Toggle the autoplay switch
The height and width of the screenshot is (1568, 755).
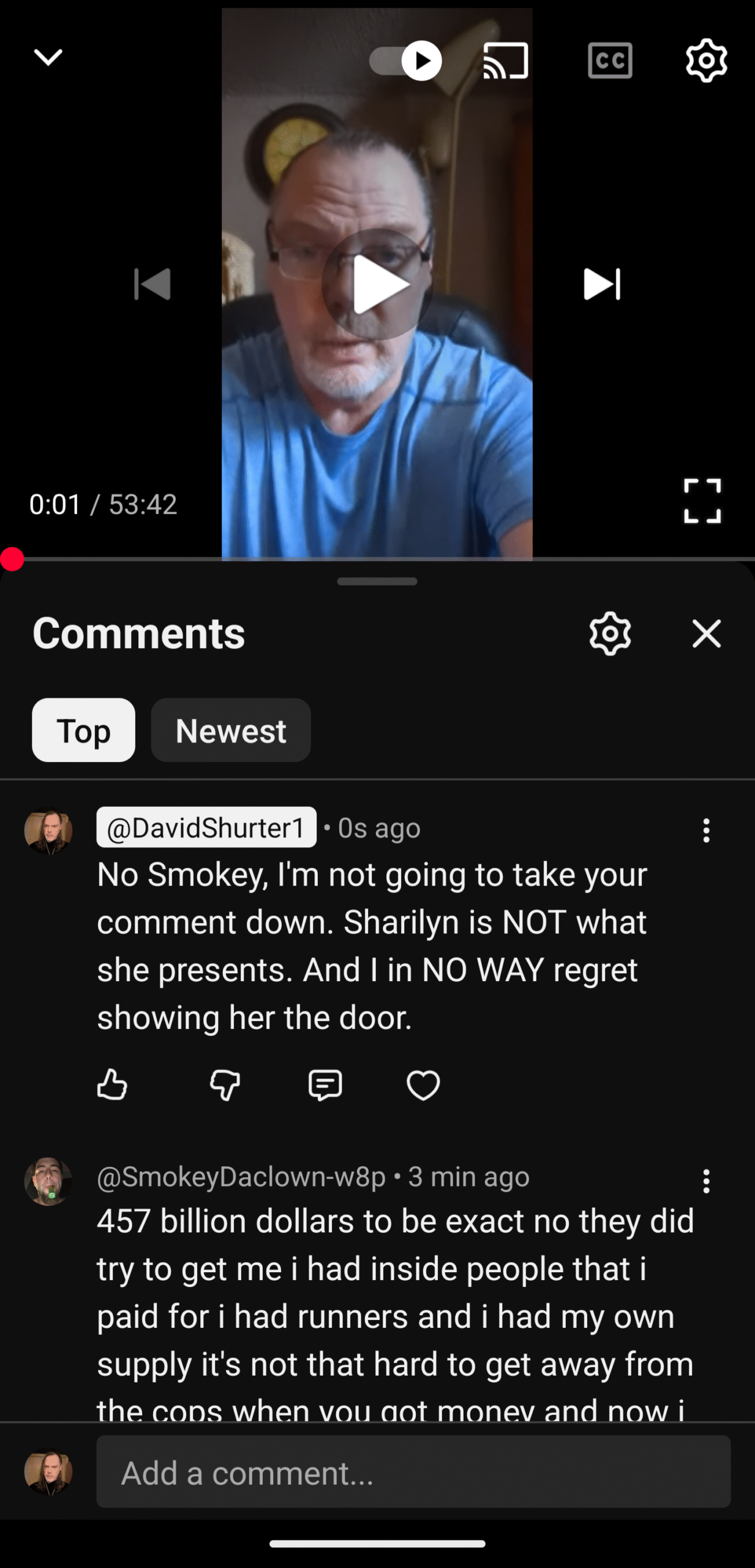[x=406, y=61]
